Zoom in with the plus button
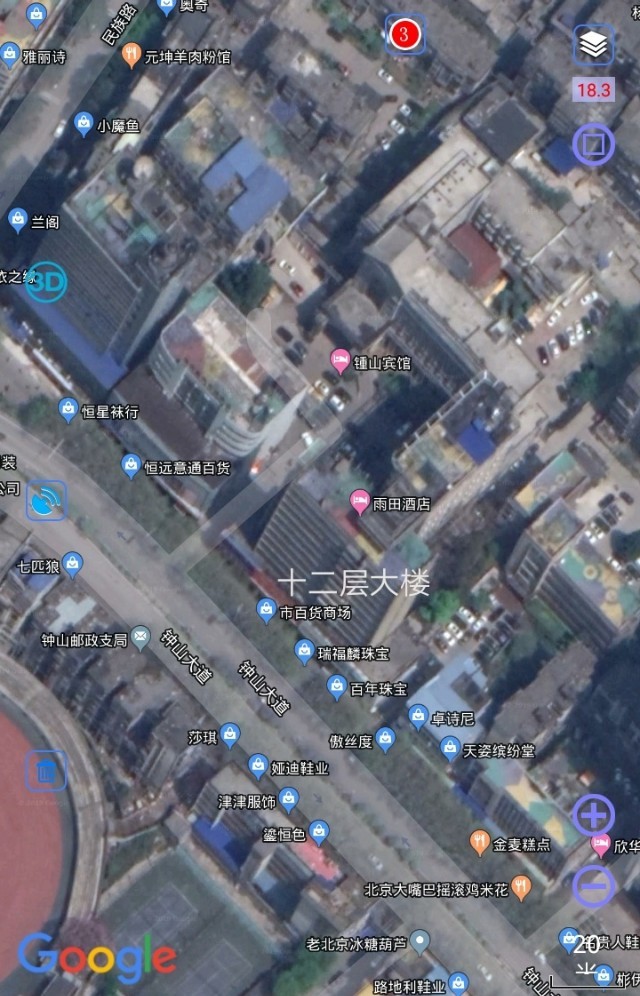Image resolution: width=640 pixels, height=996 pixels. pyautogui.click(x=593, y=816)
